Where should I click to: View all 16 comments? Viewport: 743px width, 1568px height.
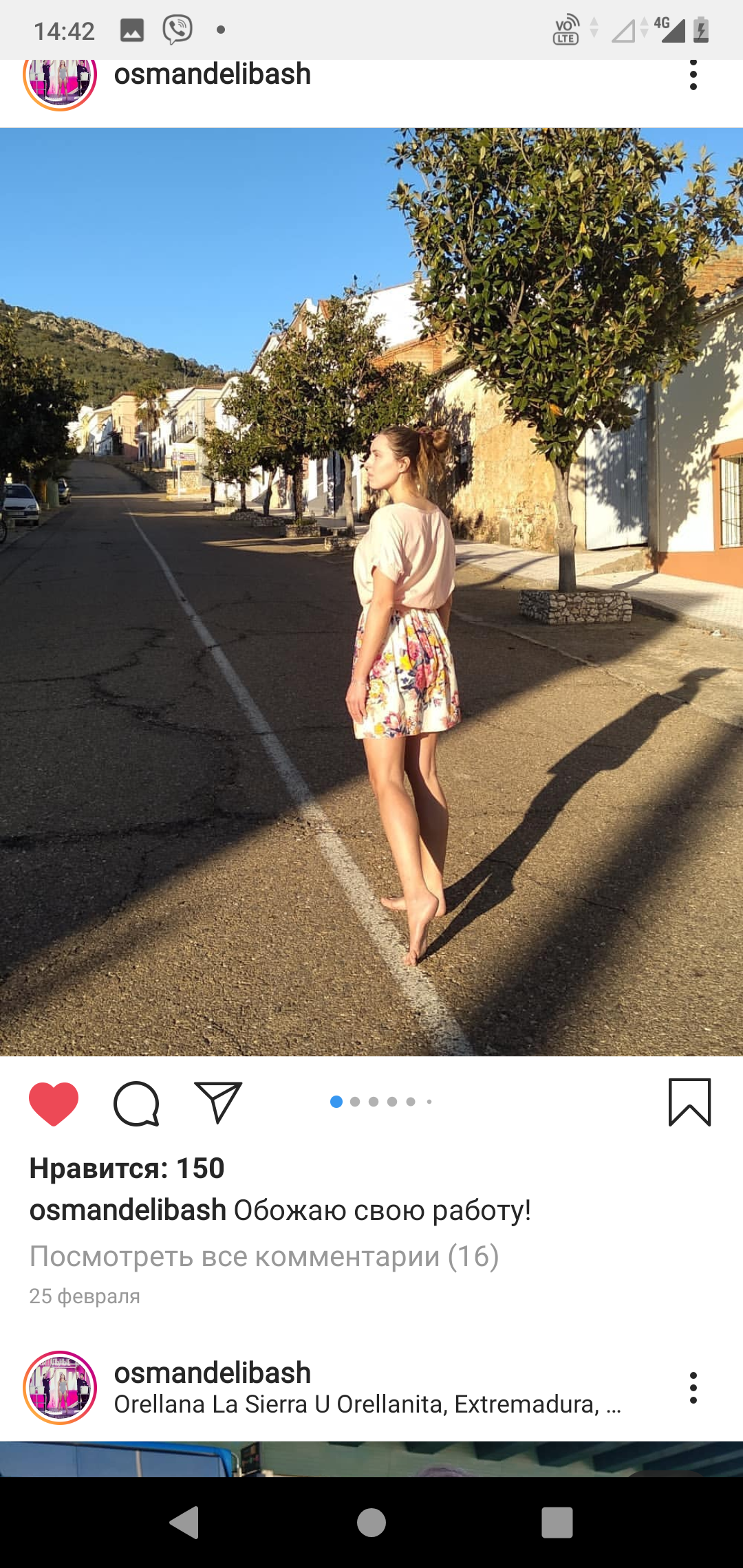pyautogui.click(x=264, y=1256)
